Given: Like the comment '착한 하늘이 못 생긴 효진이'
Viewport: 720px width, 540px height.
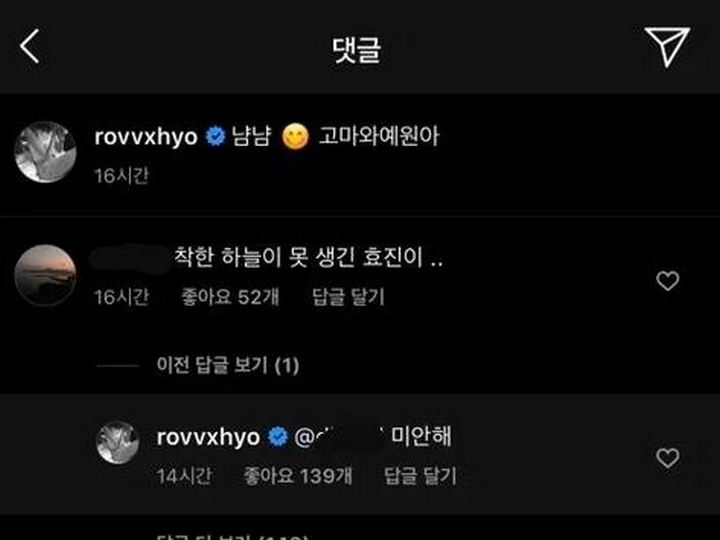Looking at the screenshot, I should pyautogui.click(x=667, y=281).
